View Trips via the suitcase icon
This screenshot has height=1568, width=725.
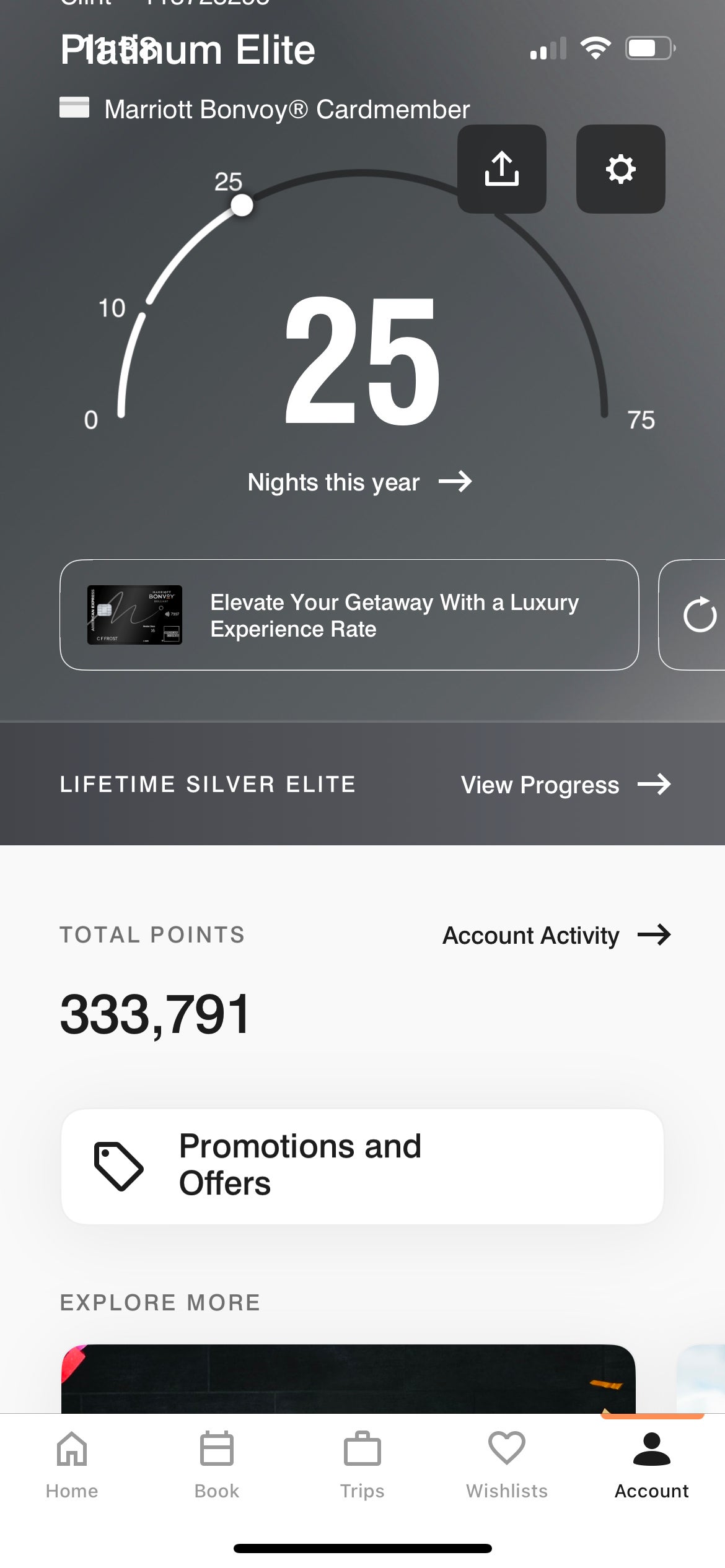(x=362, y=1450)
